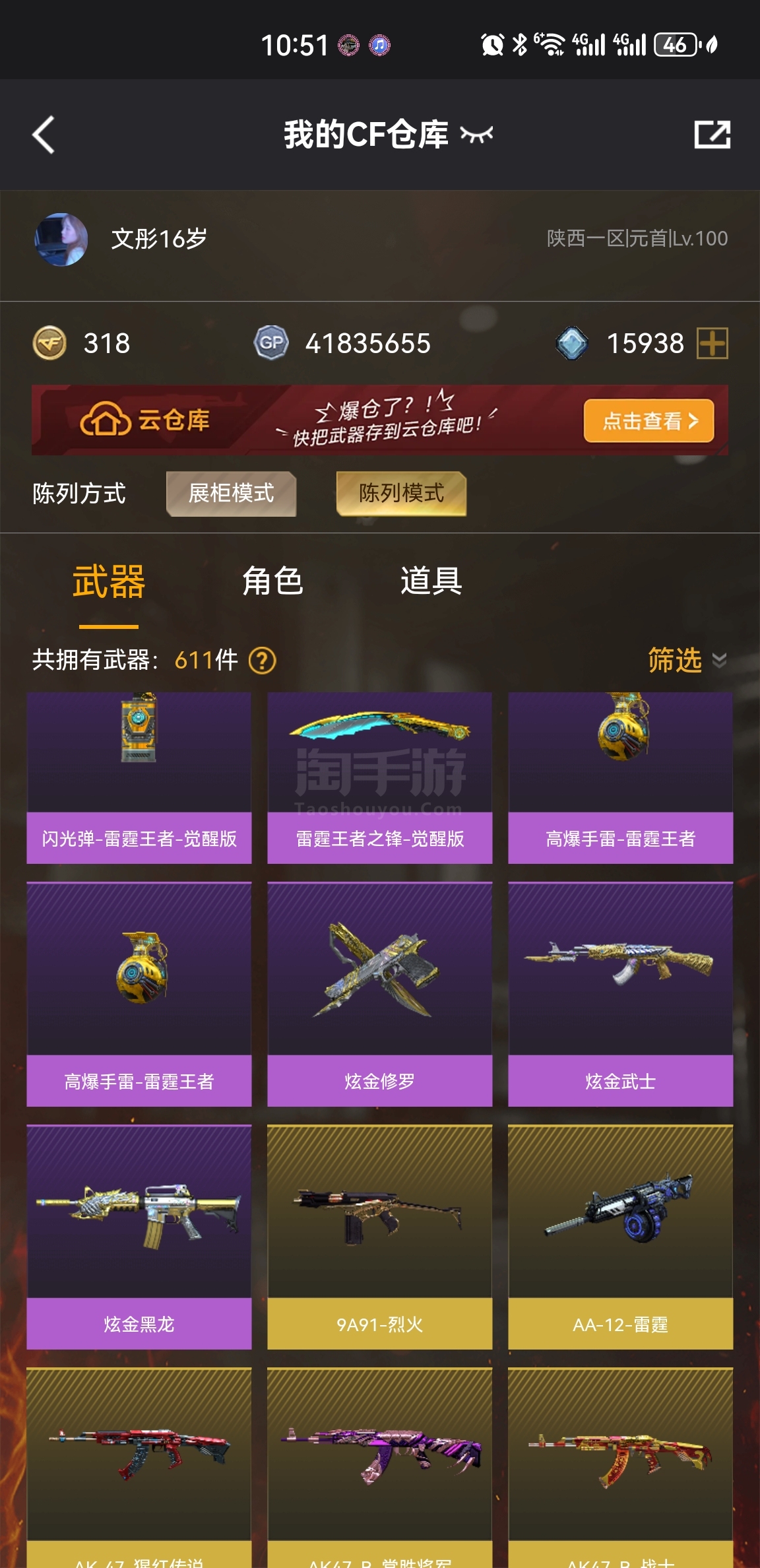Toggle the hide-info eye icon beside the title

point(476,135)
